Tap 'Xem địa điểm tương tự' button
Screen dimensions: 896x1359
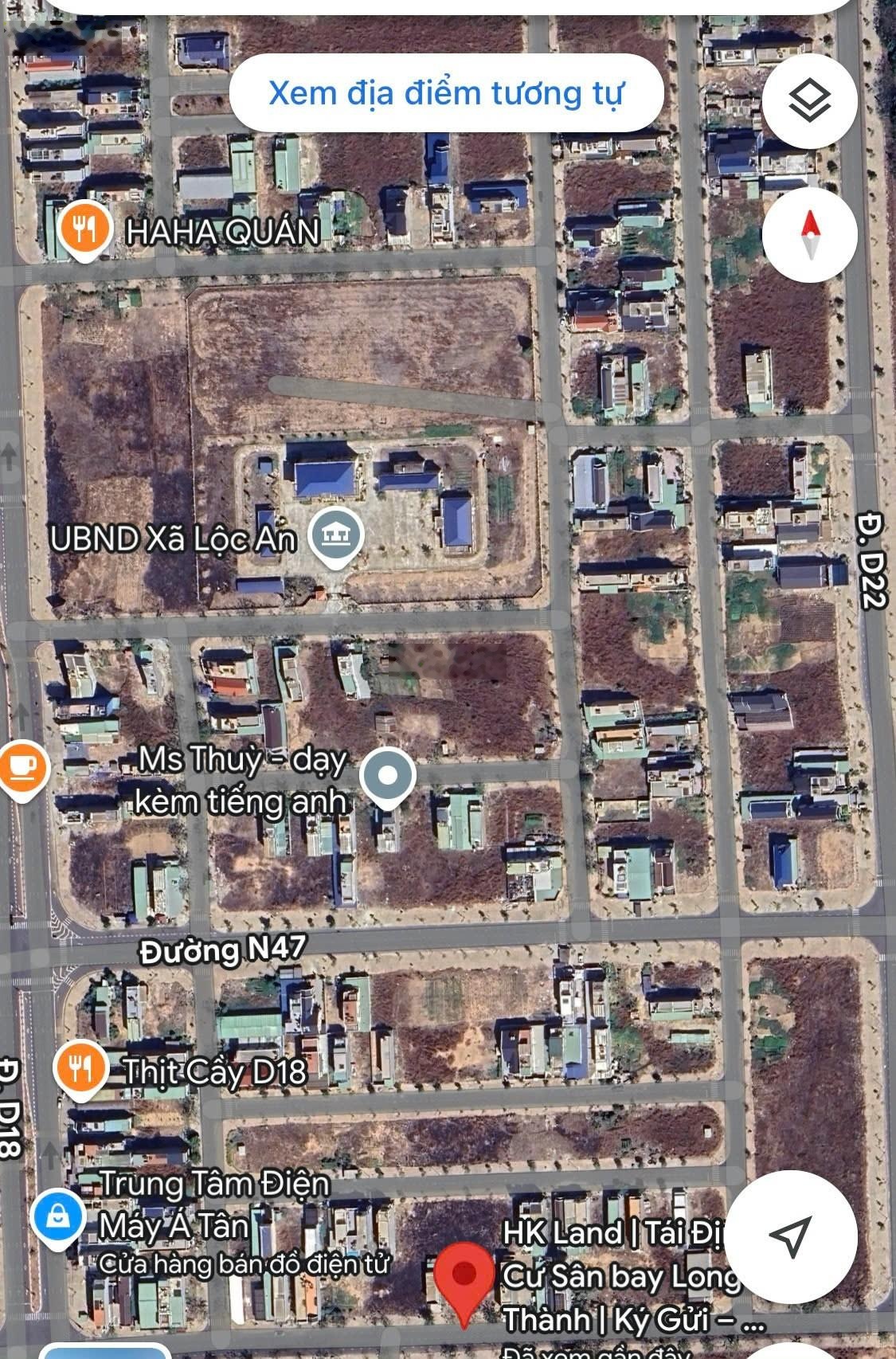446,93
